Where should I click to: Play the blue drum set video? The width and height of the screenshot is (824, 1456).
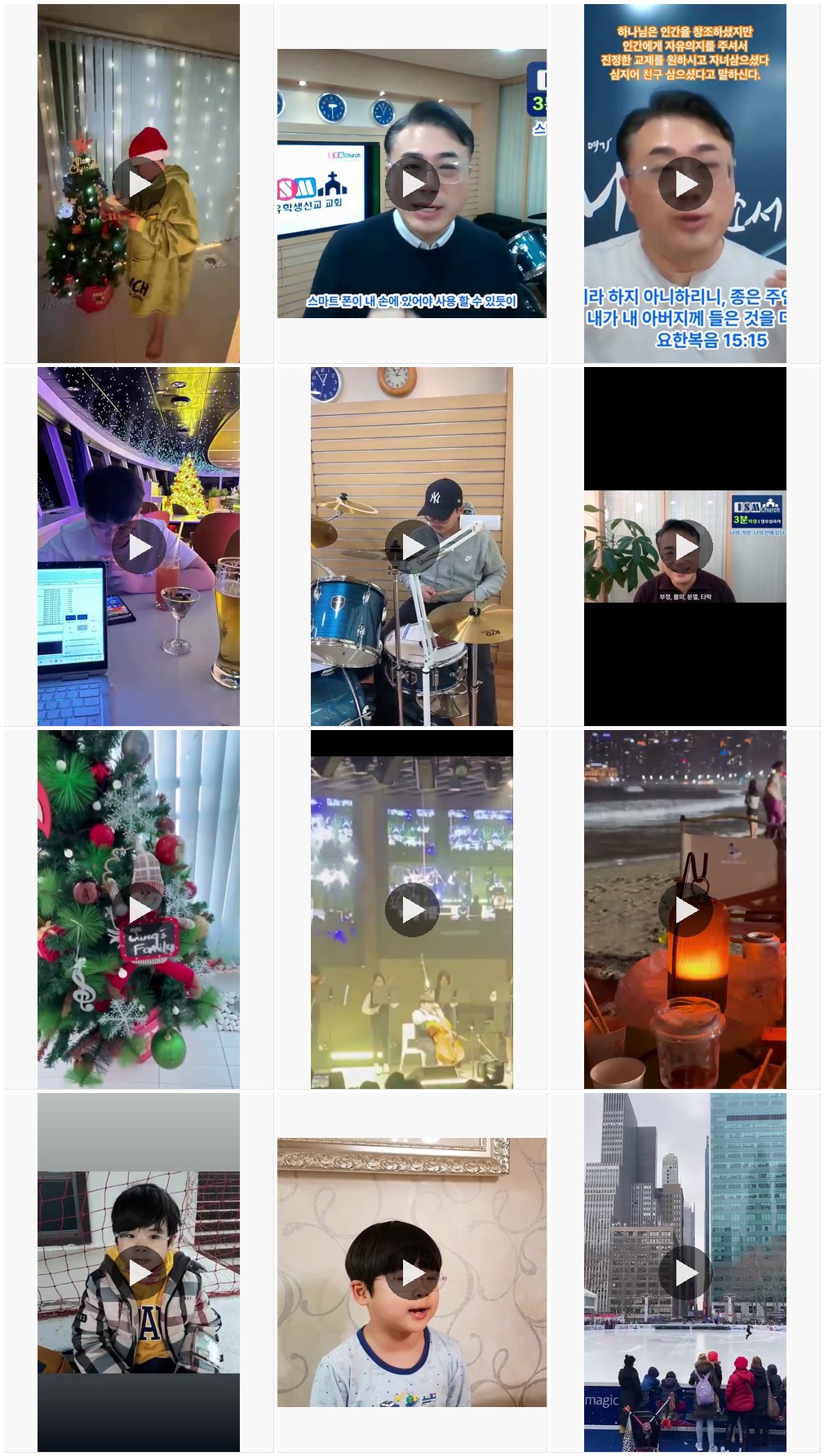click(x=412, y=547)
